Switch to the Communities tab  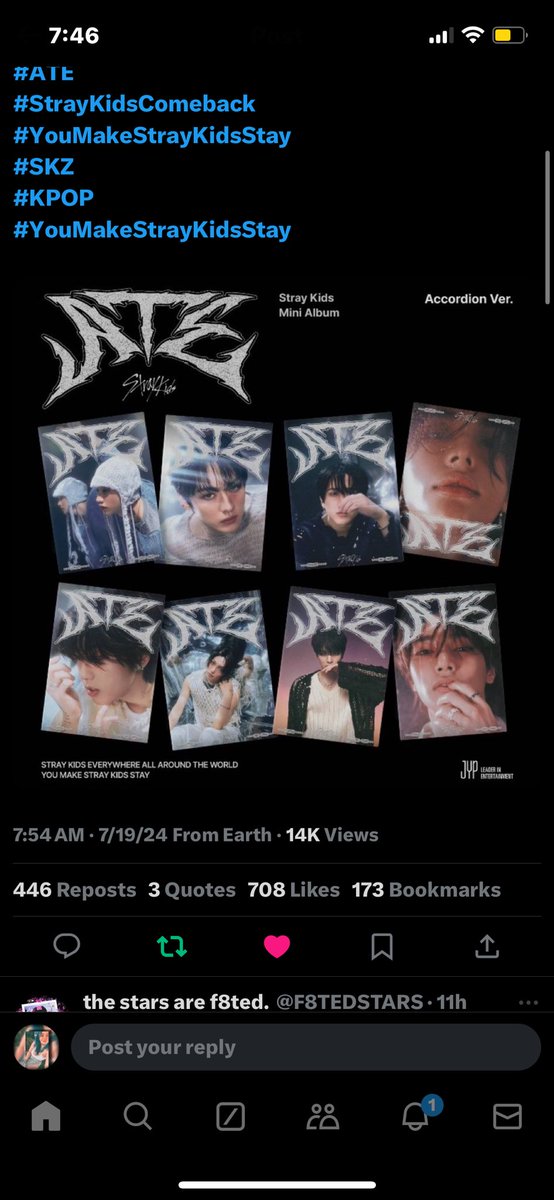click(323, 1116)
